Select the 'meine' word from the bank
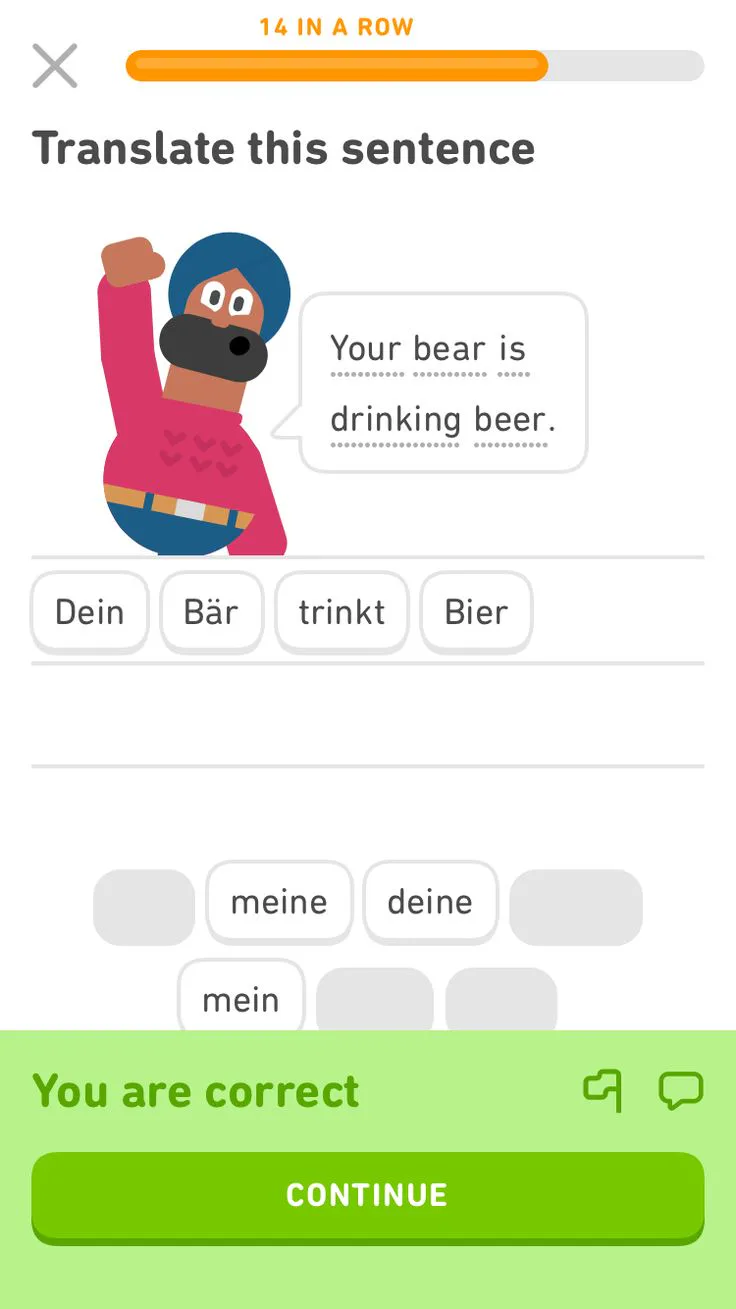 click(279, 902)
